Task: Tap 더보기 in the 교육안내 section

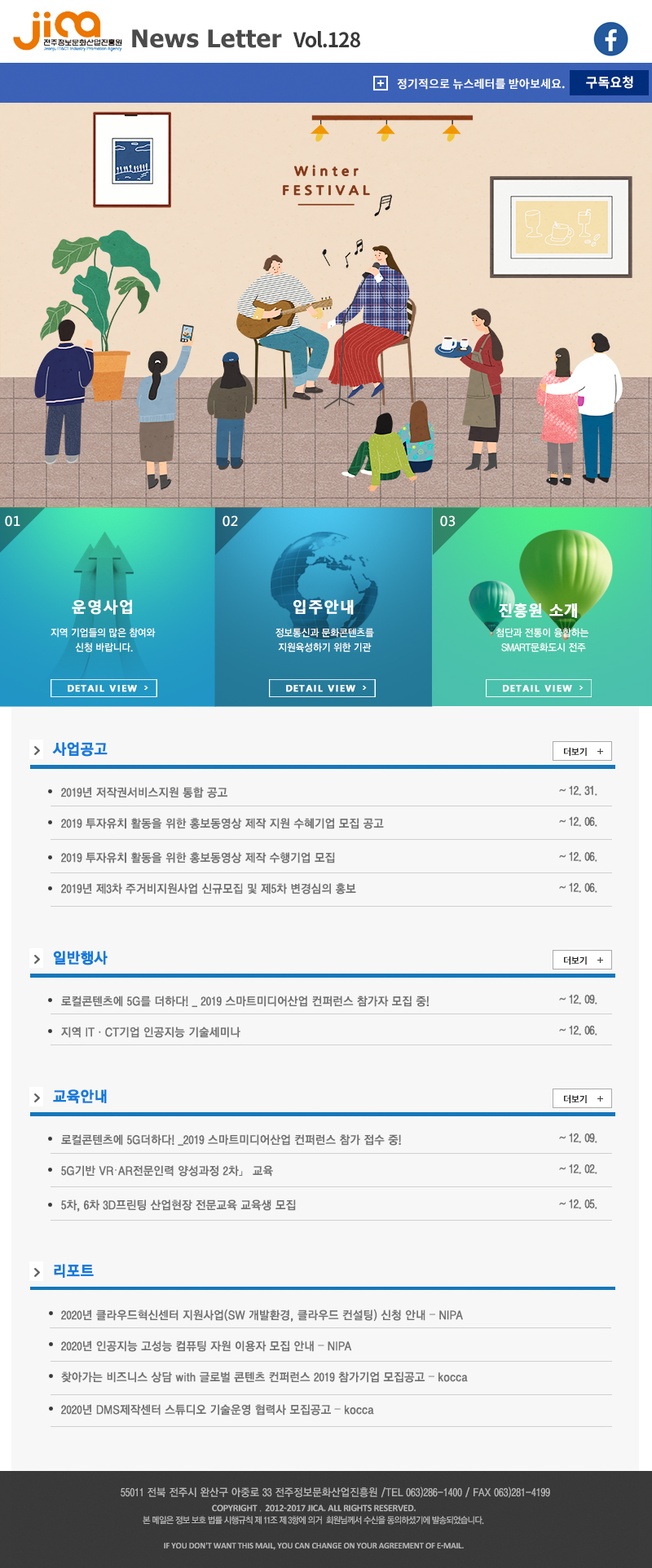Action: point(582,1098)
